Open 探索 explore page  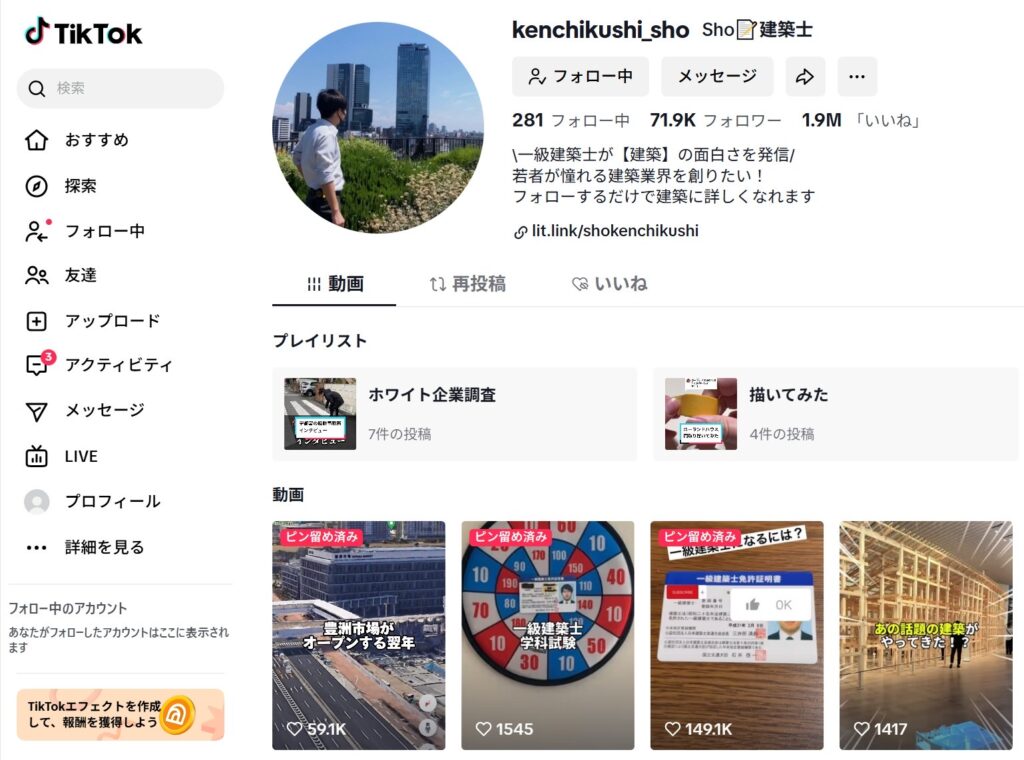(x=80, y=186)
